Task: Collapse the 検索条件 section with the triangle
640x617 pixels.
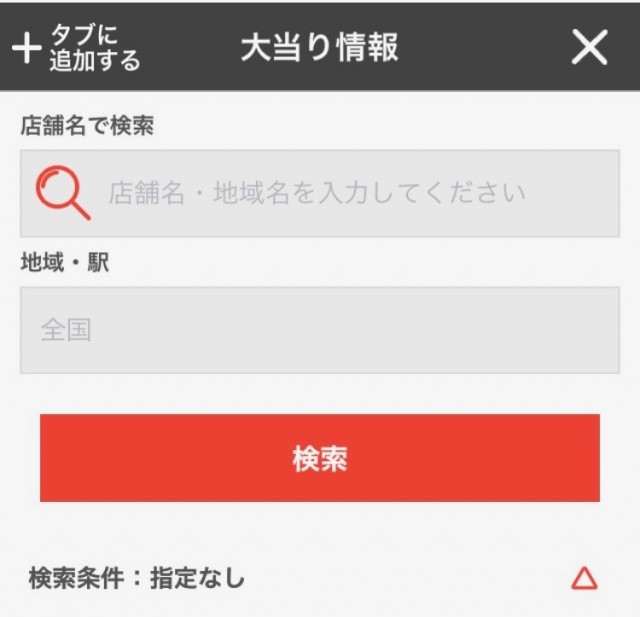Action: pos(584,578)
